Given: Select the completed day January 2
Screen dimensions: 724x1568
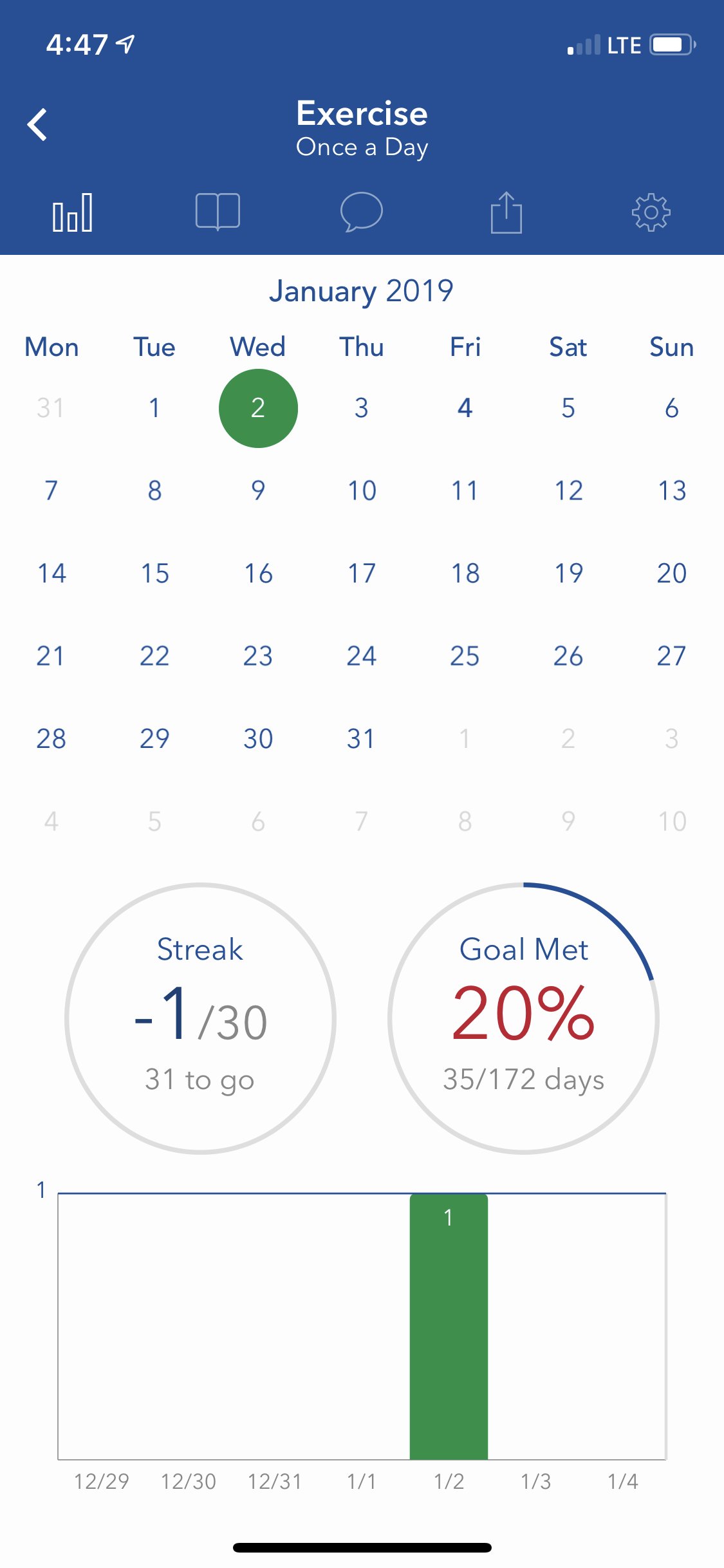Looking at the screenshot, I should point(258,408).
